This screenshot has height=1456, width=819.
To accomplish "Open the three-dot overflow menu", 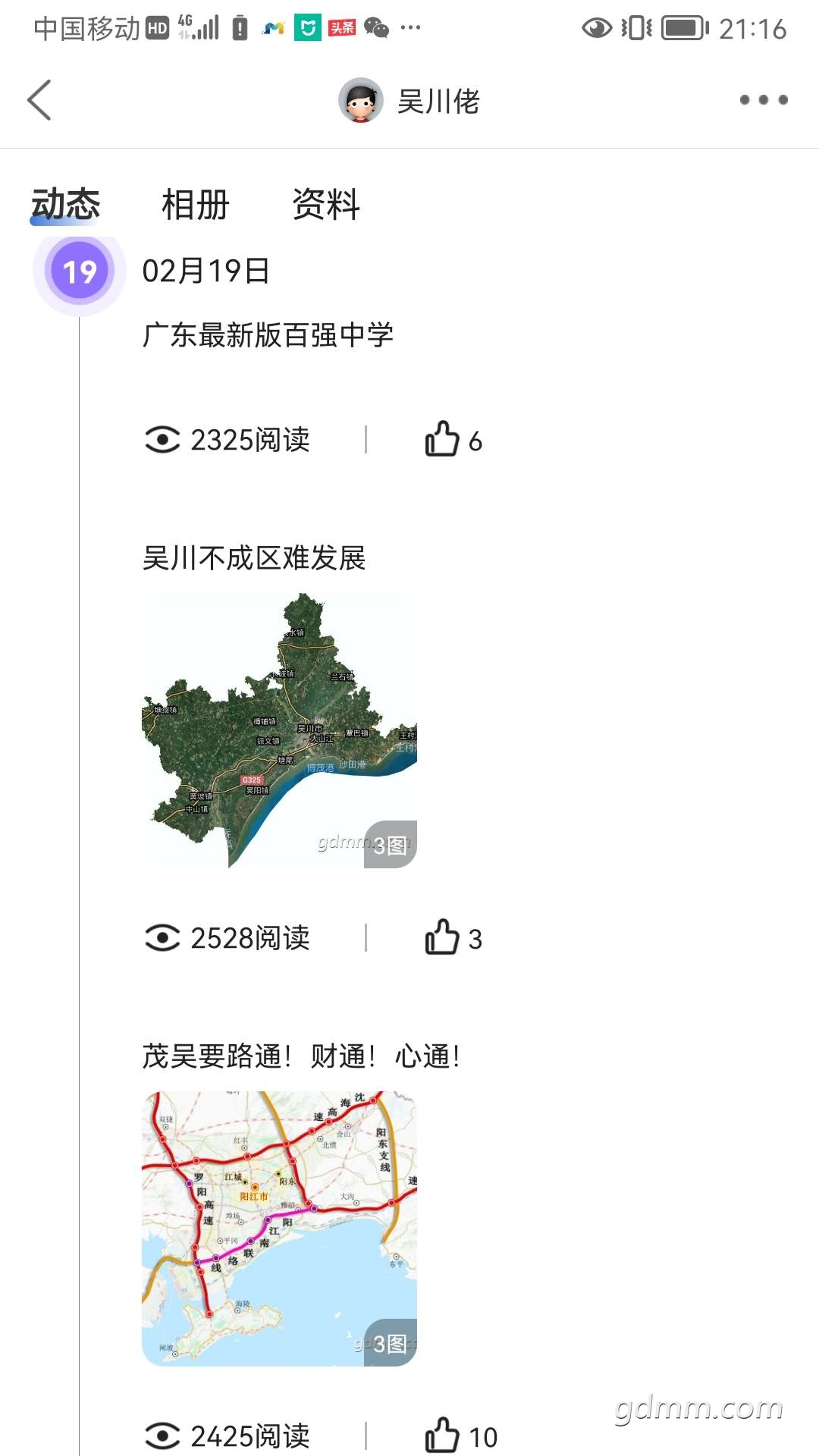I will pos(764,100).
